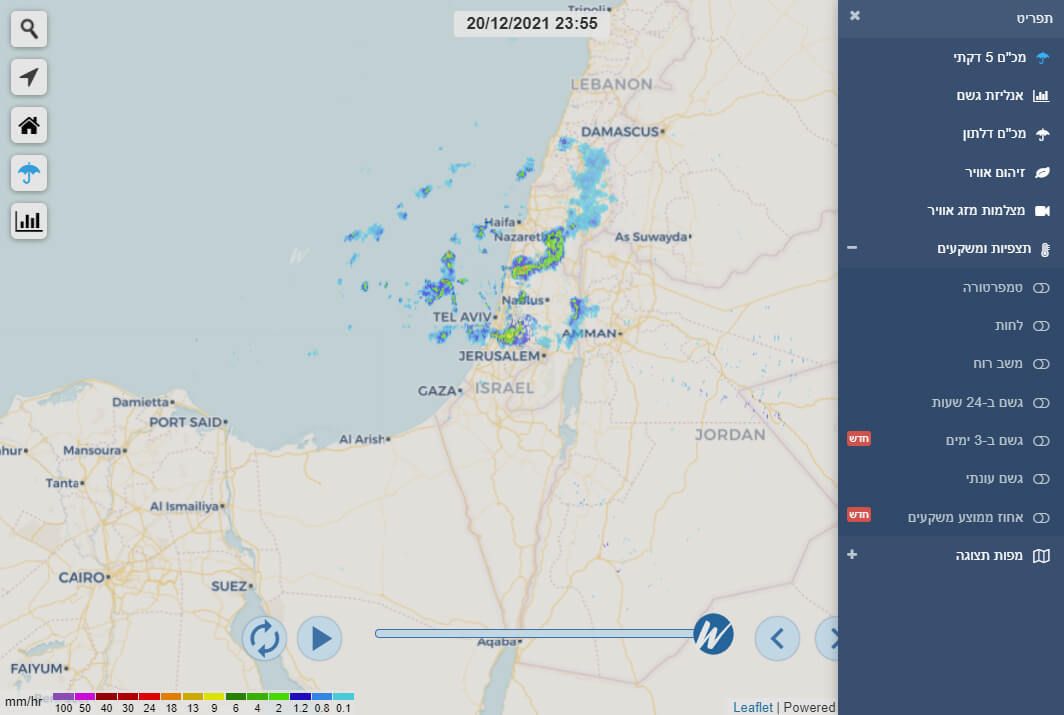
Task: Enable the לחות humidity layer
Action: (1041, 326)
